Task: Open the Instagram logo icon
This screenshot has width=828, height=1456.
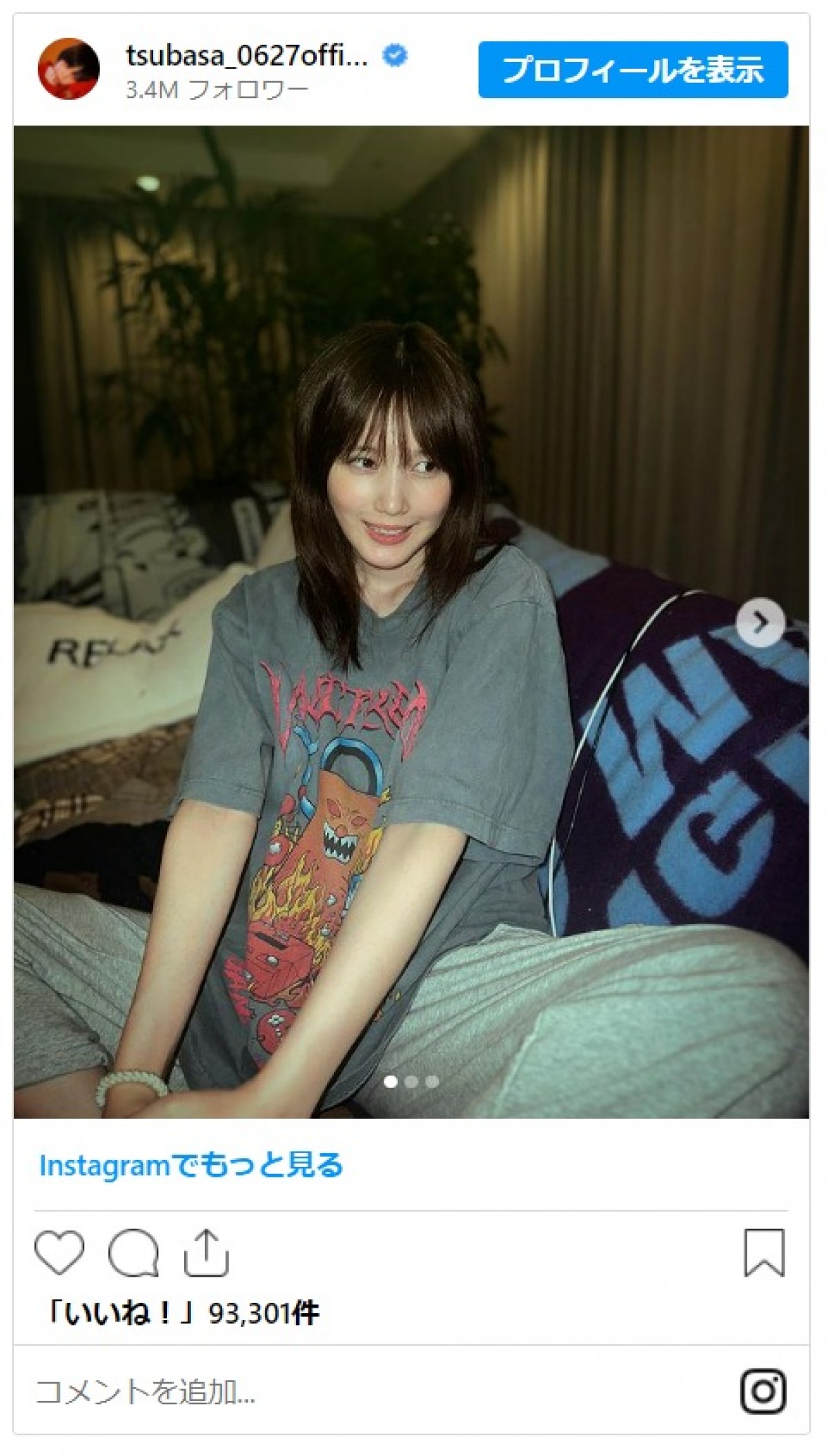Action: click(763, 1392)
